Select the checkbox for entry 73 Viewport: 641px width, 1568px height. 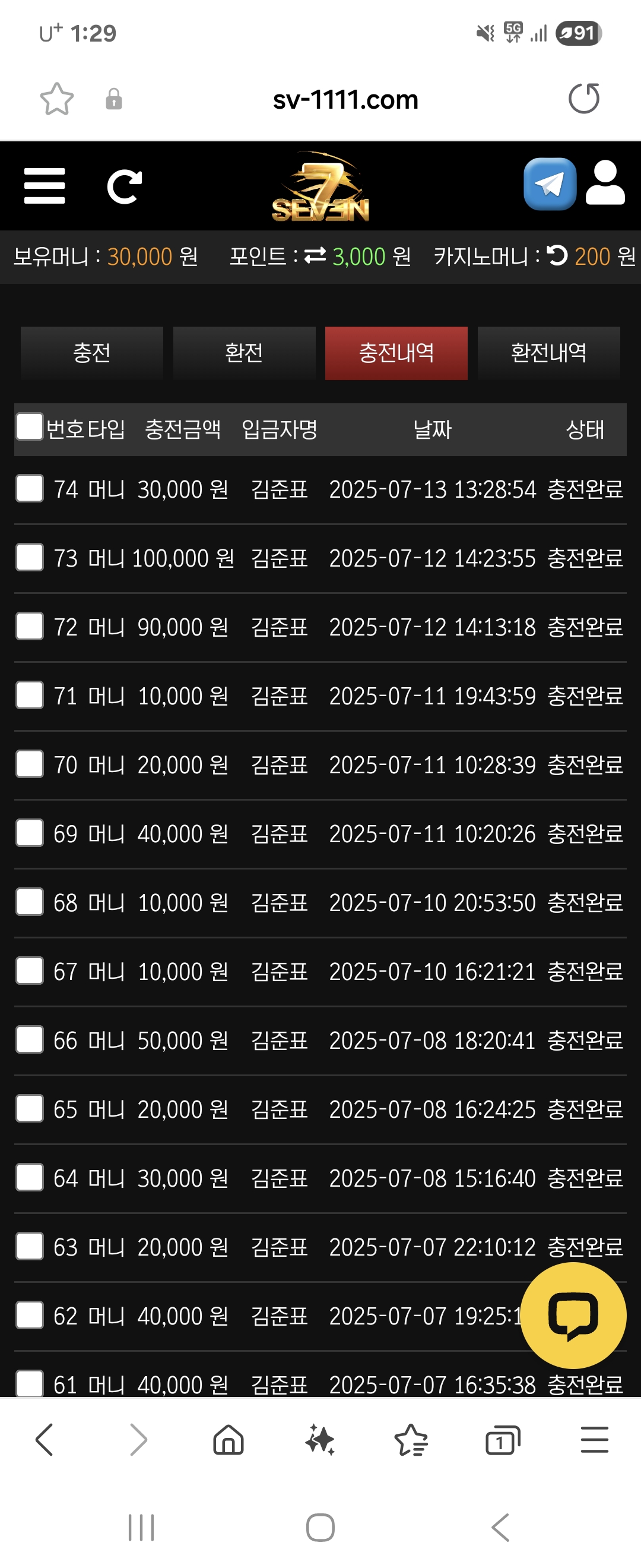[29, 558]
